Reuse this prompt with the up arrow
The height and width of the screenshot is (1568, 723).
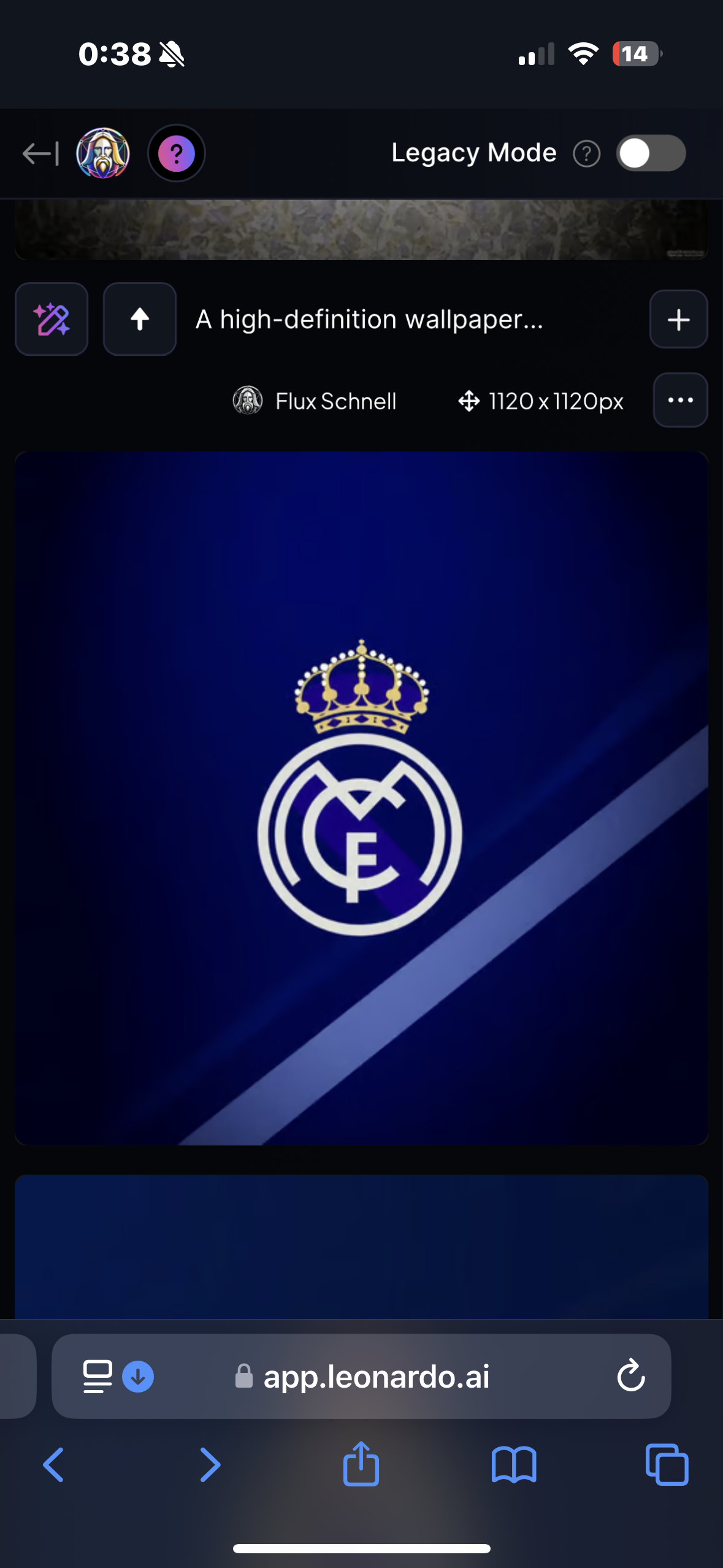140,319
